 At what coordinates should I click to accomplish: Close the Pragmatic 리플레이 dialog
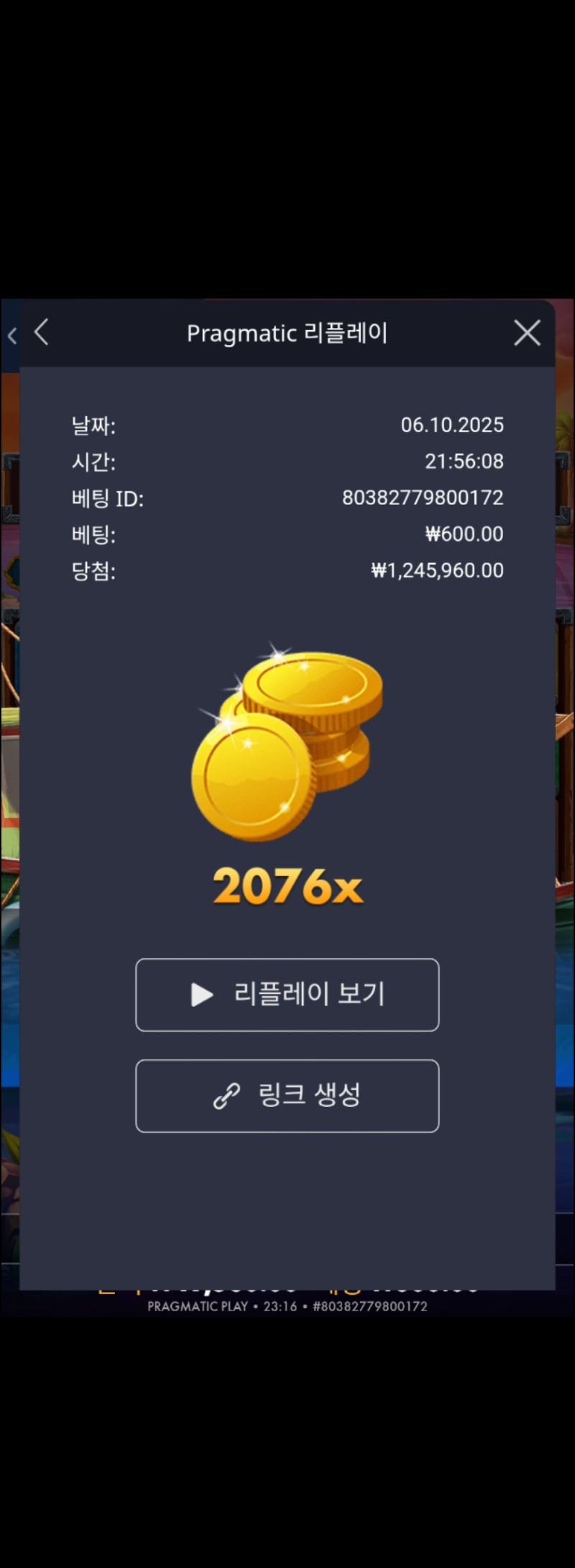click(527, 333)
